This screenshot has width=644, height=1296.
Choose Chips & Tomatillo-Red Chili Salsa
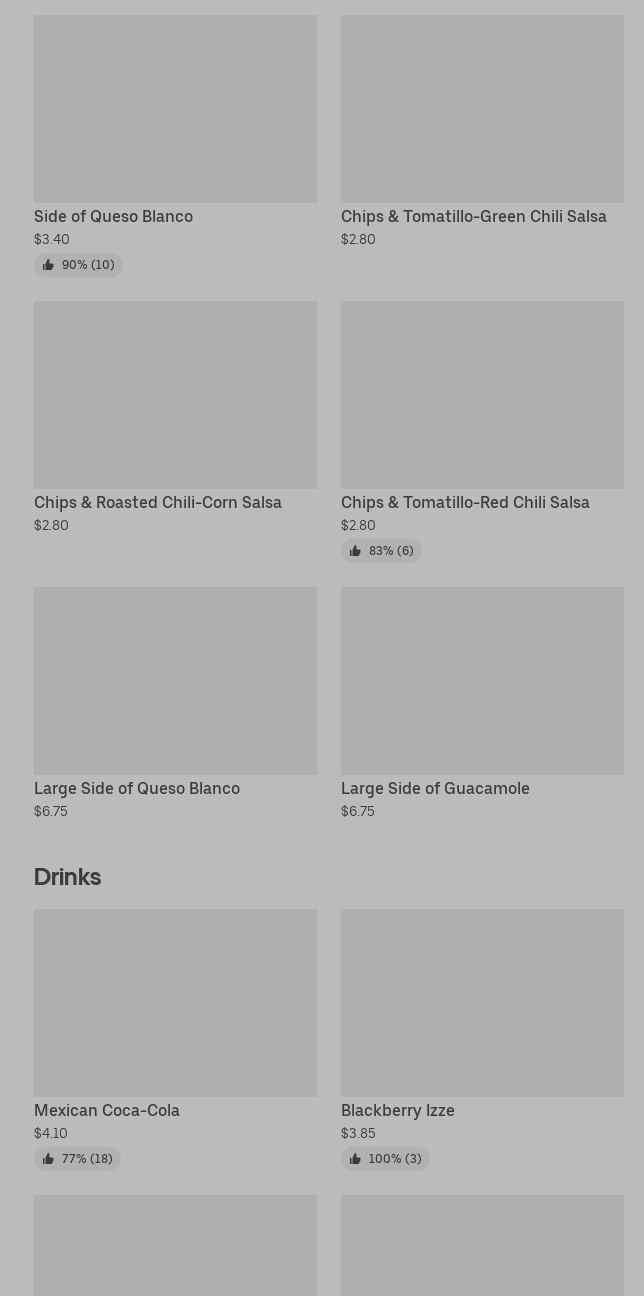482,431
